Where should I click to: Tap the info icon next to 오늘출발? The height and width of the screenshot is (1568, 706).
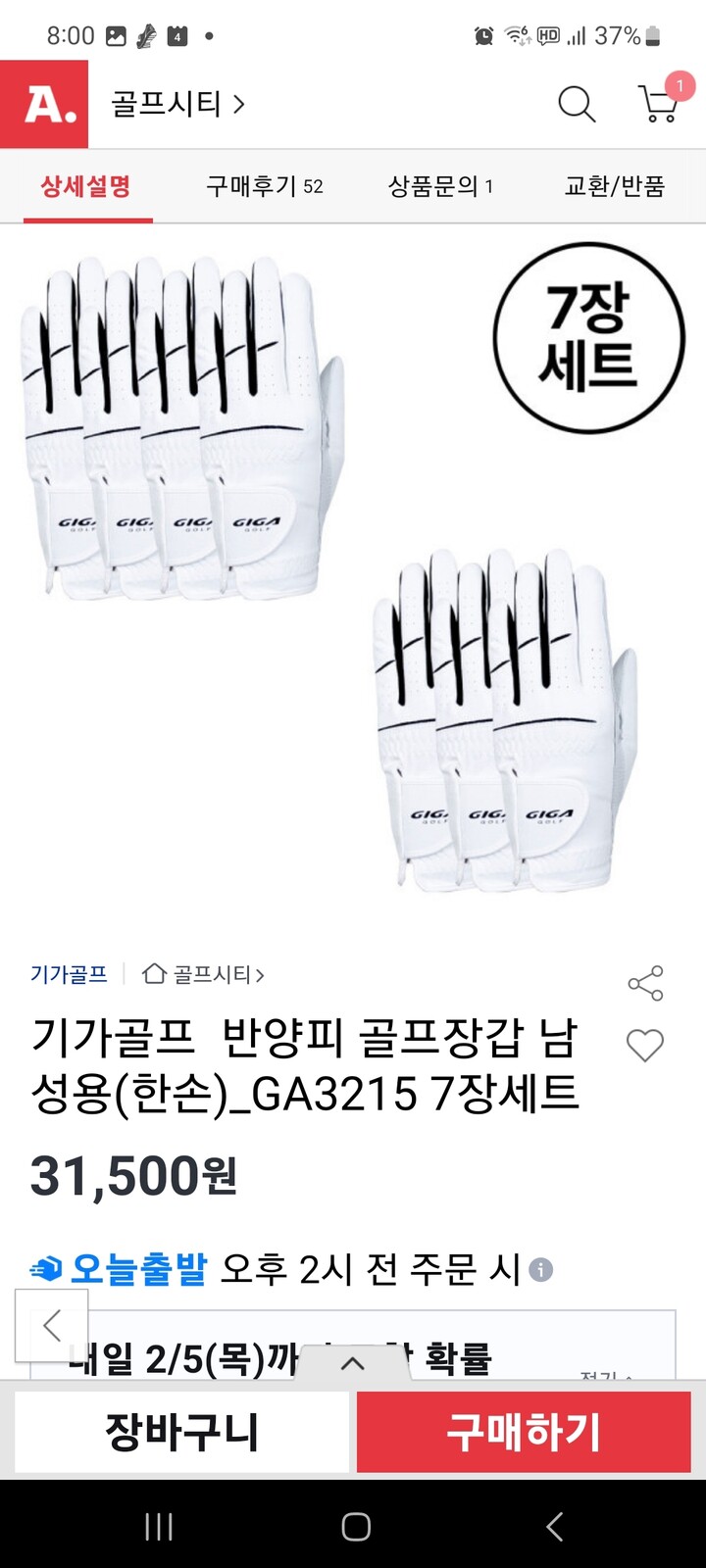coord(540,1270)
